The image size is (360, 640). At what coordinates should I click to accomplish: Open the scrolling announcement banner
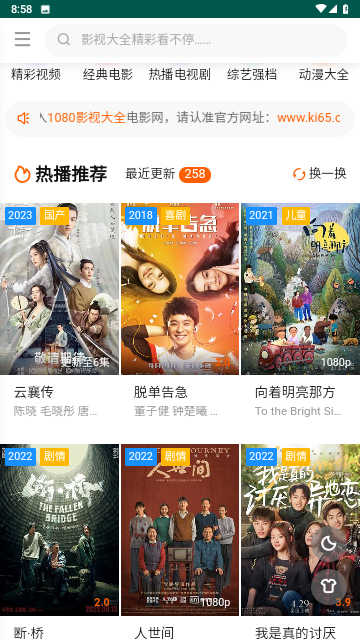point(180,119)
